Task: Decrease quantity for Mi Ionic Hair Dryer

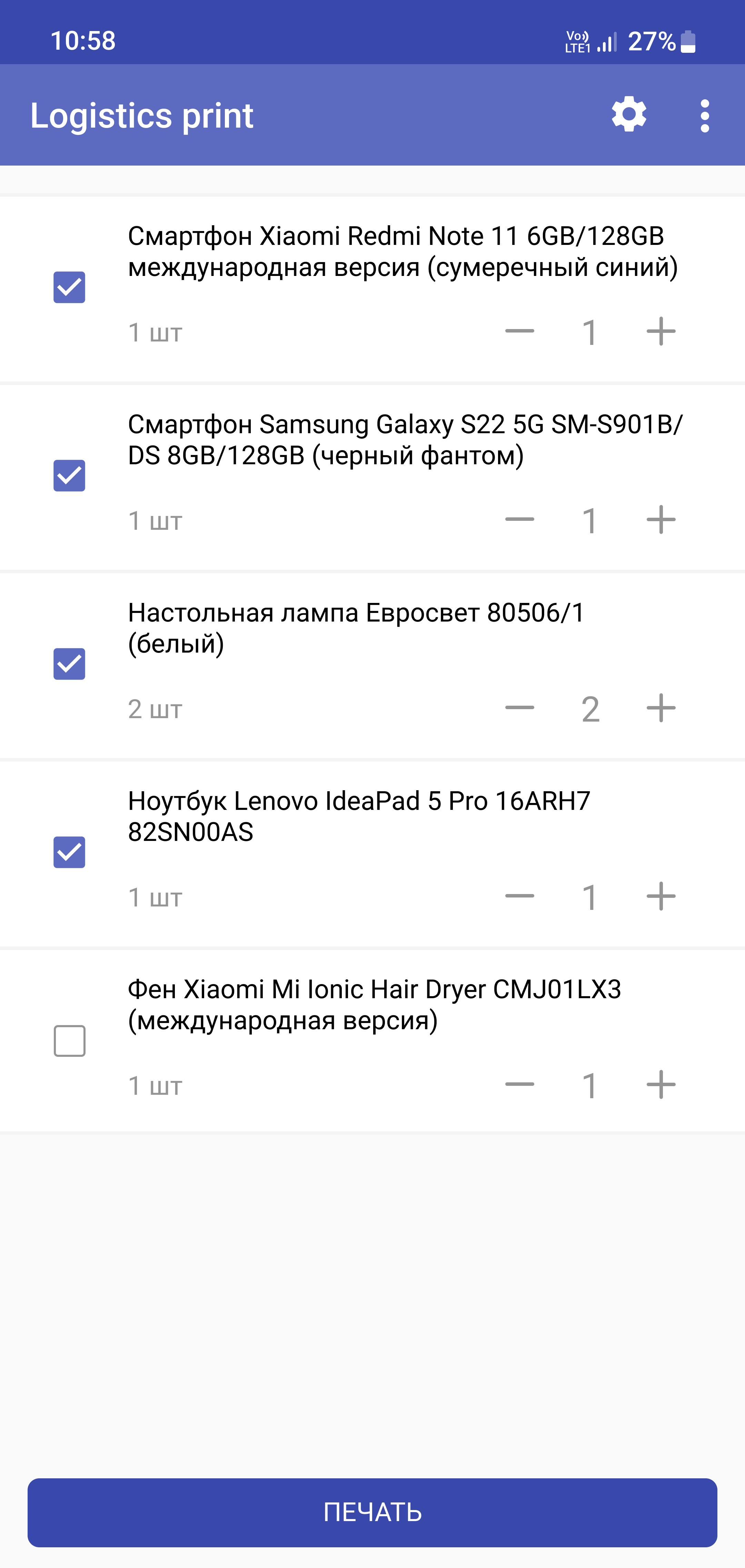Action: click(x=520, y=1084)
